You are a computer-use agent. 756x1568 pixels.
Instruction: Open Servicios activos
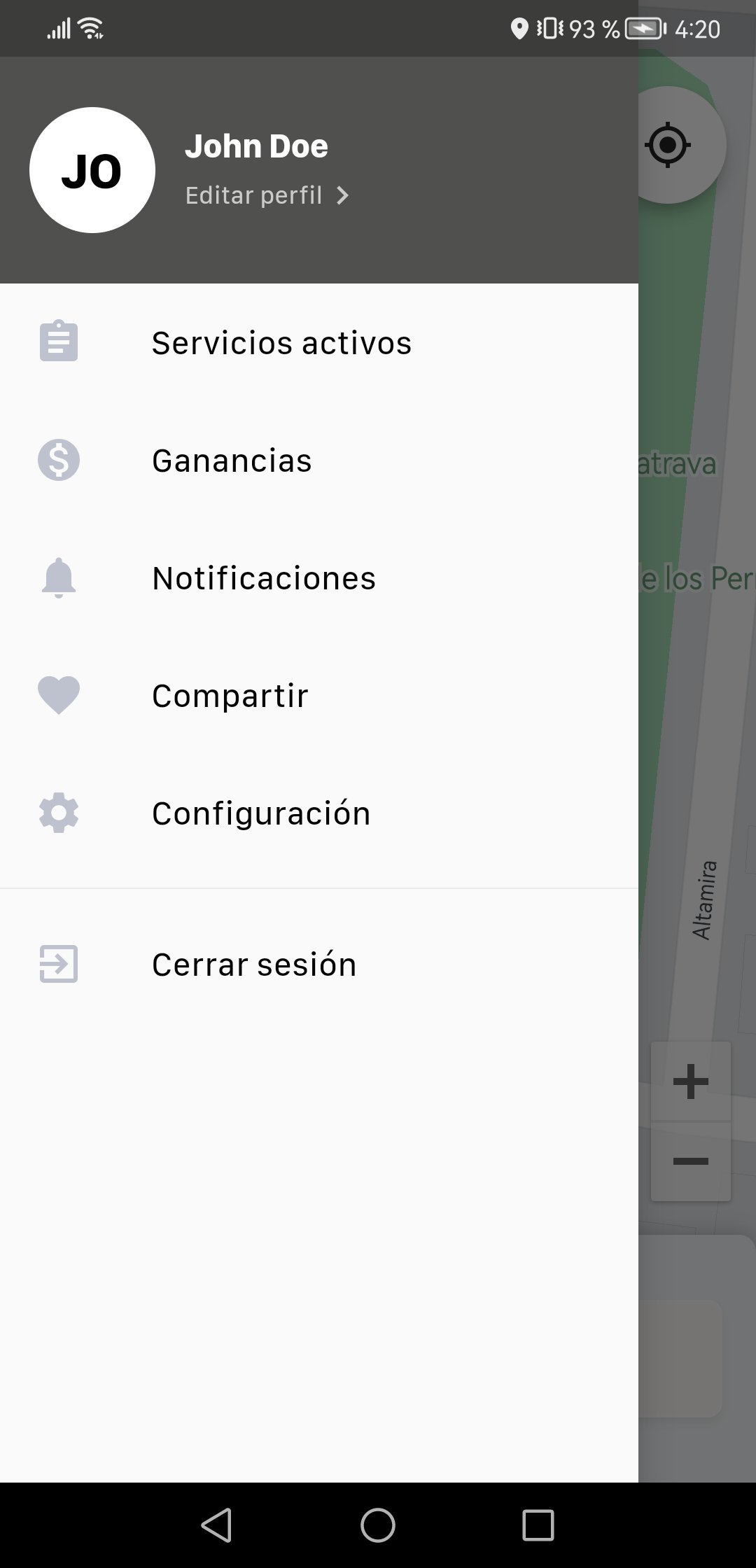point(281,343)
